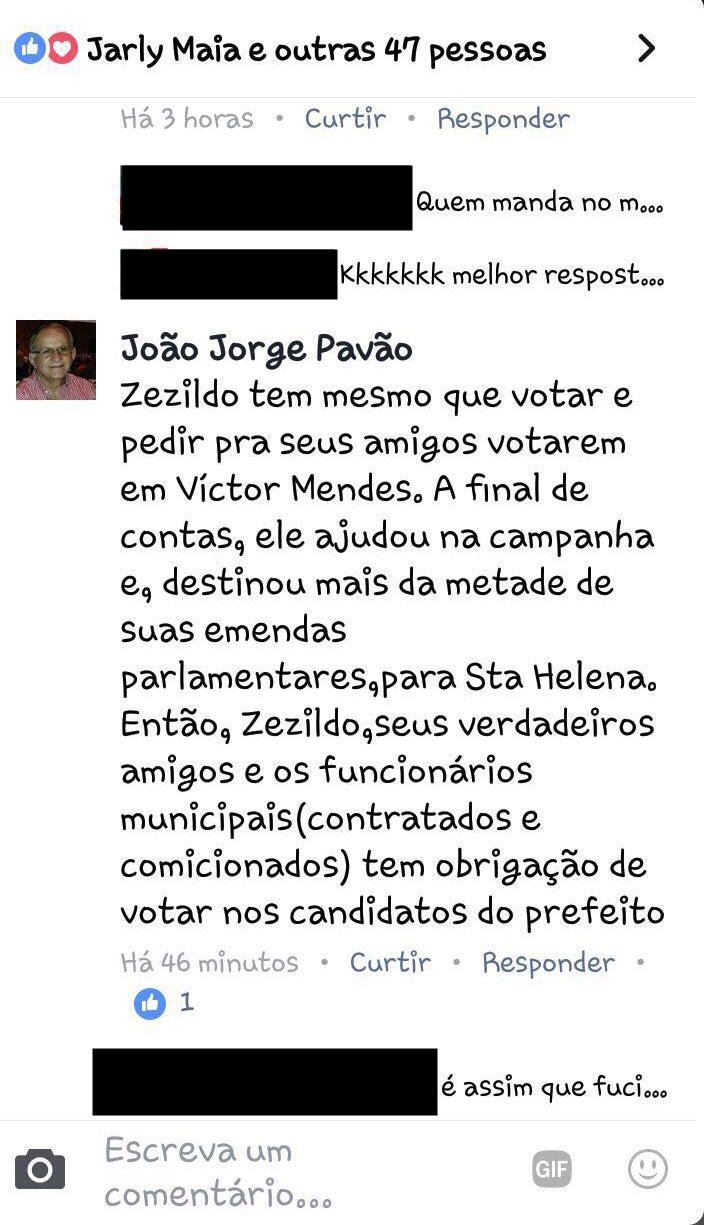This screenshot has width=704, height=1225.
Task: Open the emoji smiley picker
Action: 647,1169
